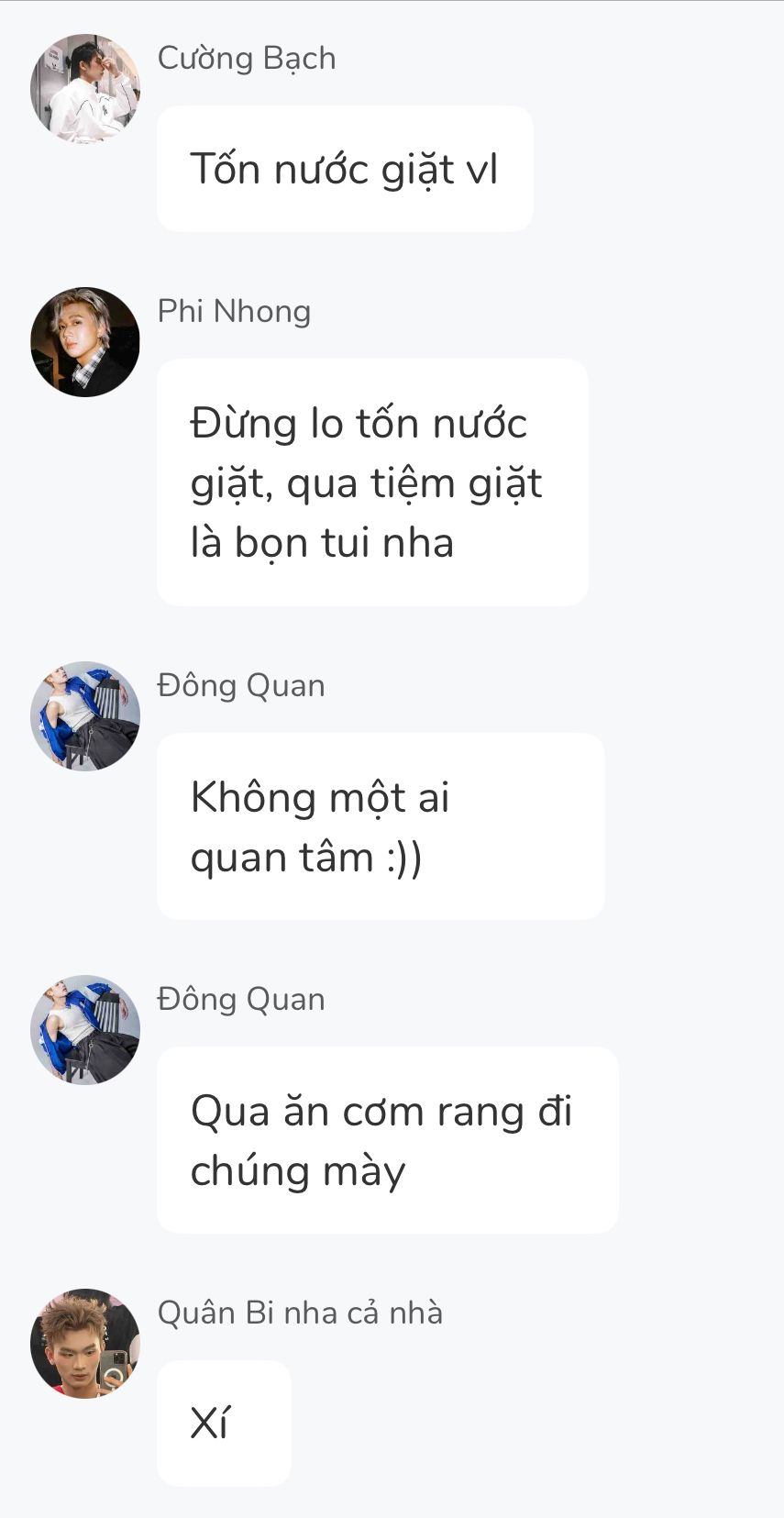
Task: Open Phi Nhong's avatar
Action: [x=85, y=342]
